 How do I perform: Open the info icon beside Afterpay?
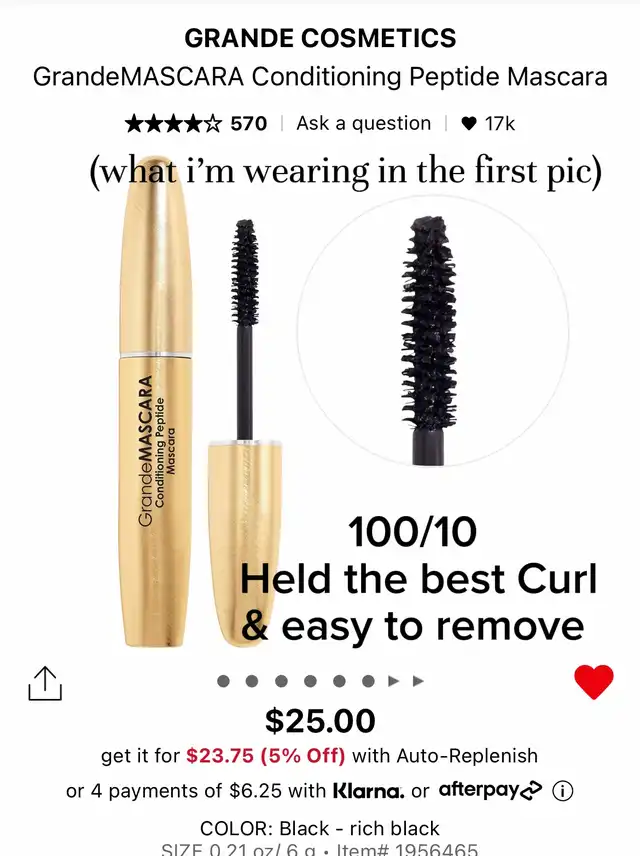pos(563,791)
